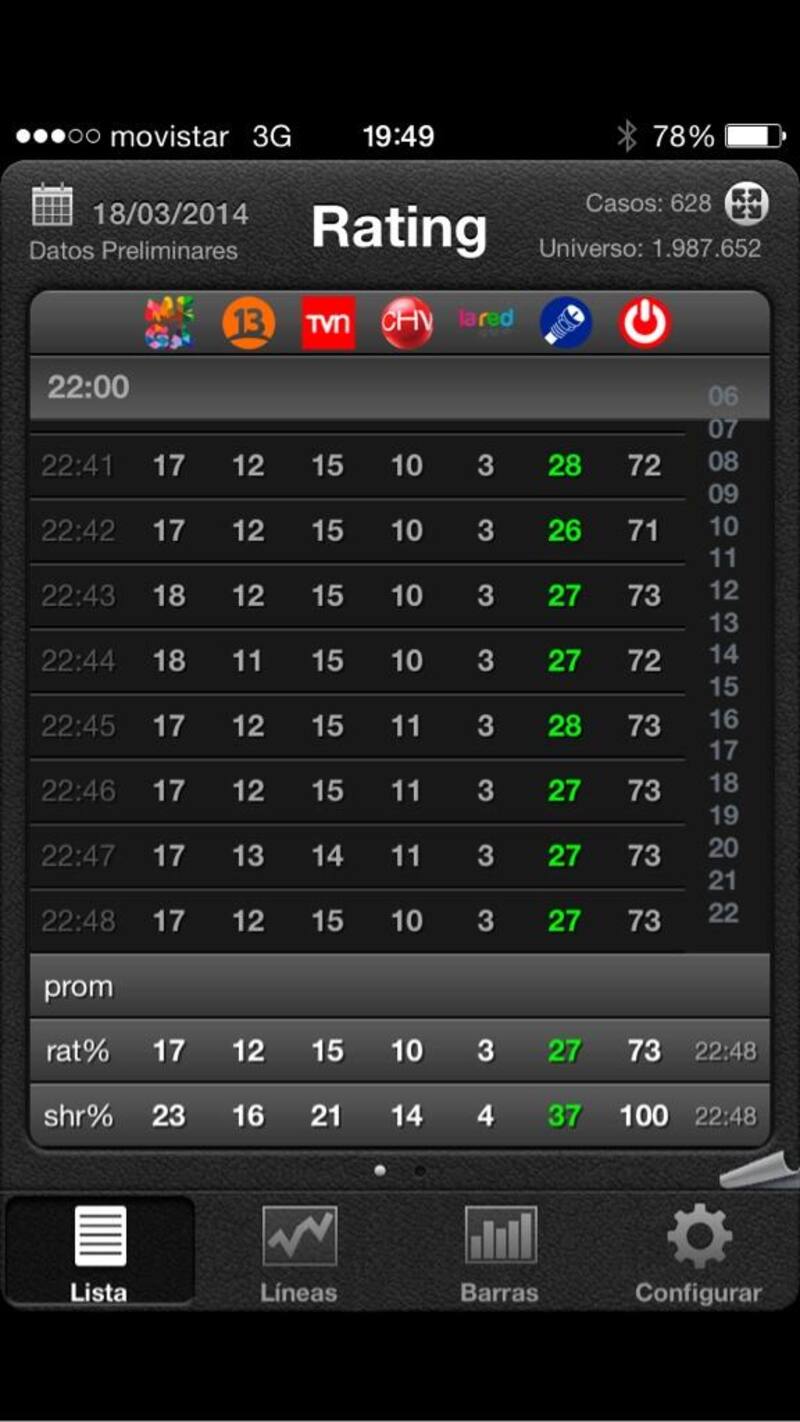Viewport: 800px width, 1422px height.
Task: Select the CHV channel icon
Action: pyautogui.click(x=406, y=322)
